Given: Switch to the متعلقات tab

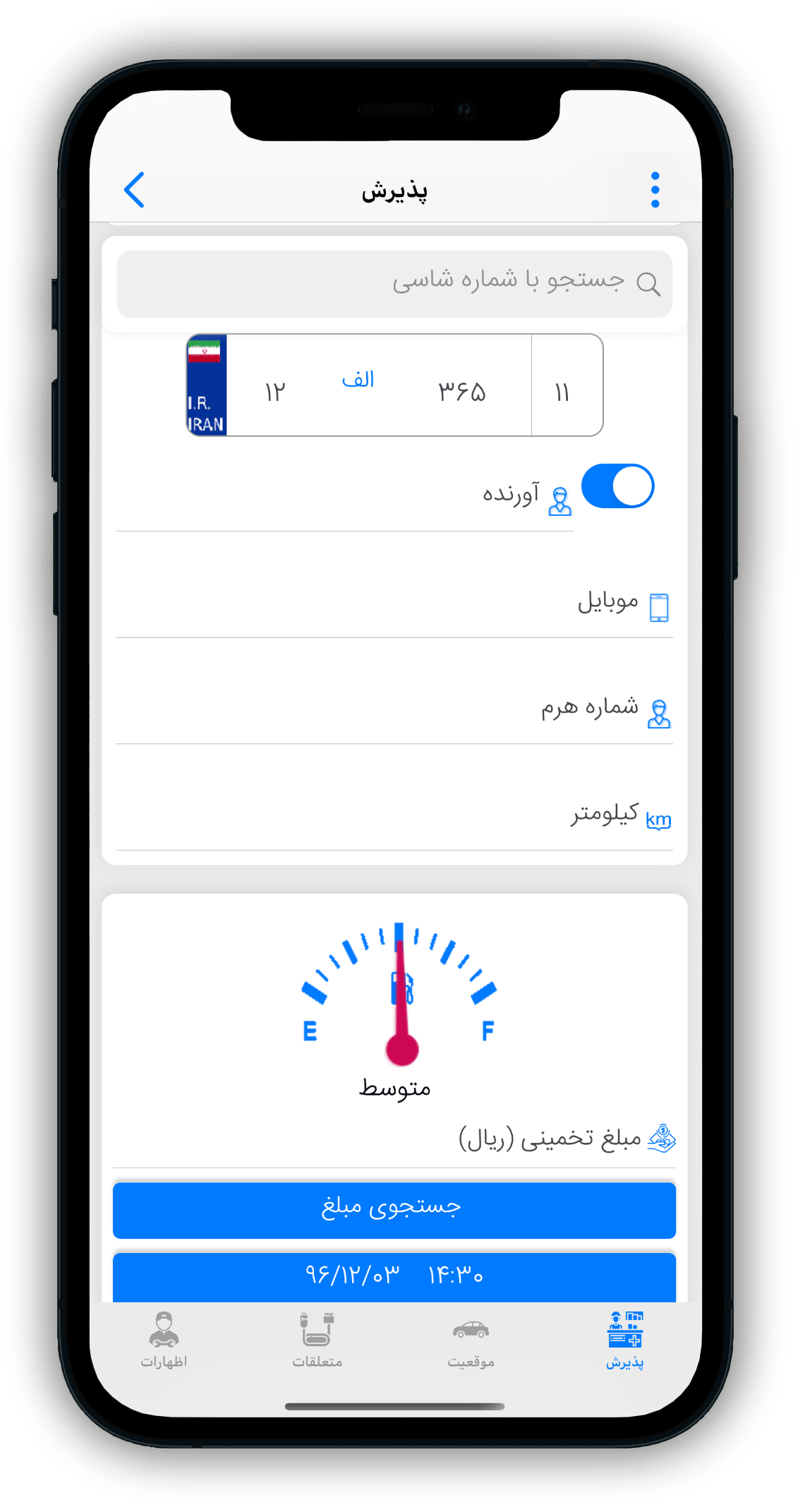Looking at the screenshot, I should tap(318, 1340).
